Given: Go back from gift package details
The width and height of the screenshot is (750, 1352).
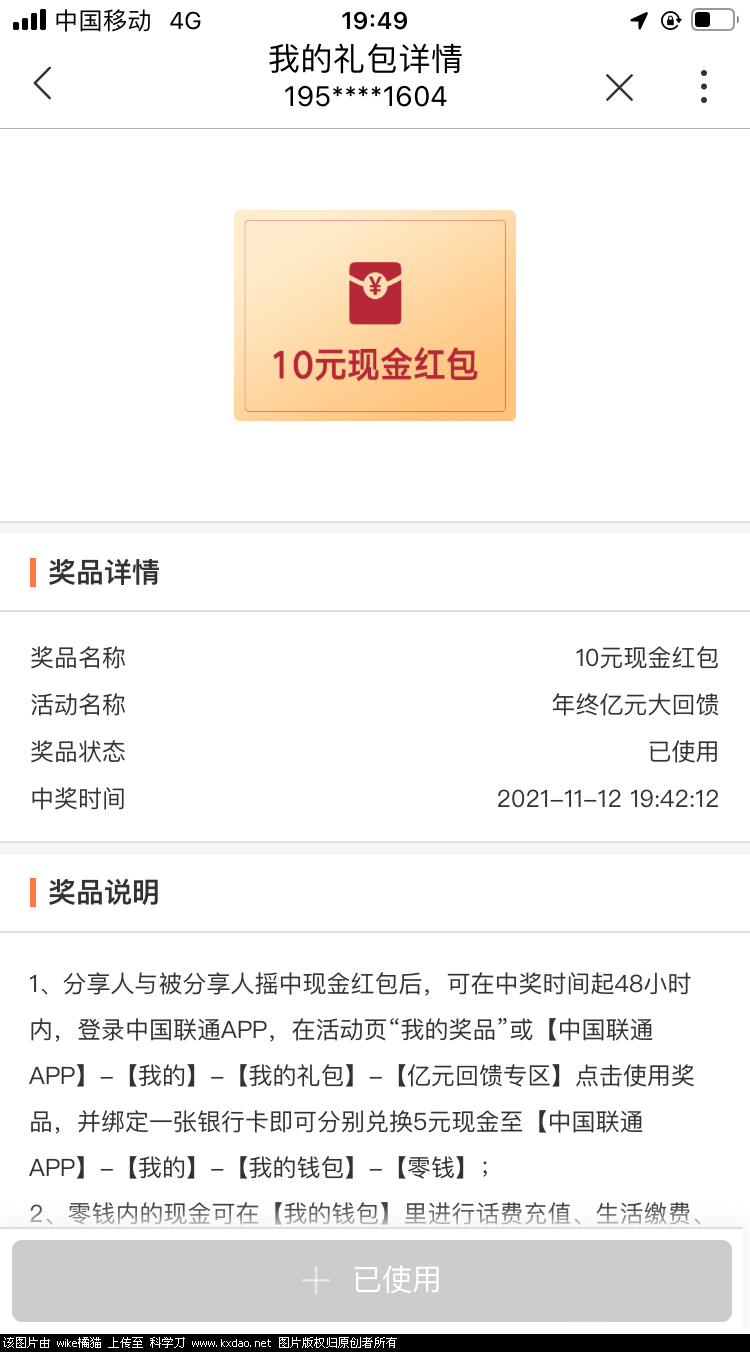Looking at the screenshot, I should click(42, 84).
